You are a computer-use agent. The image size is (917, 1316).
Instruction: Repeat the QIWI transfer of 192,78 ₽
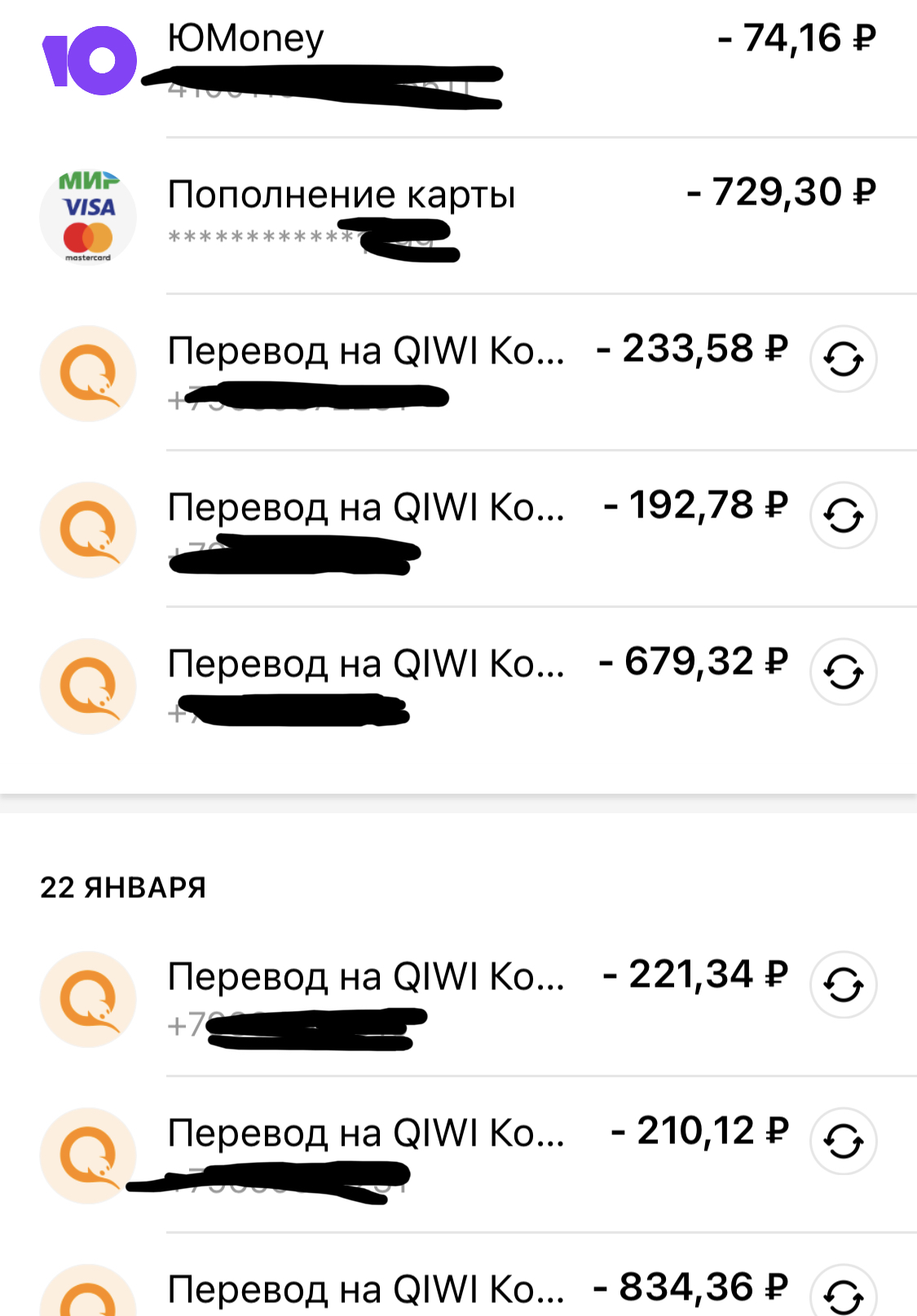pos(843,516)
